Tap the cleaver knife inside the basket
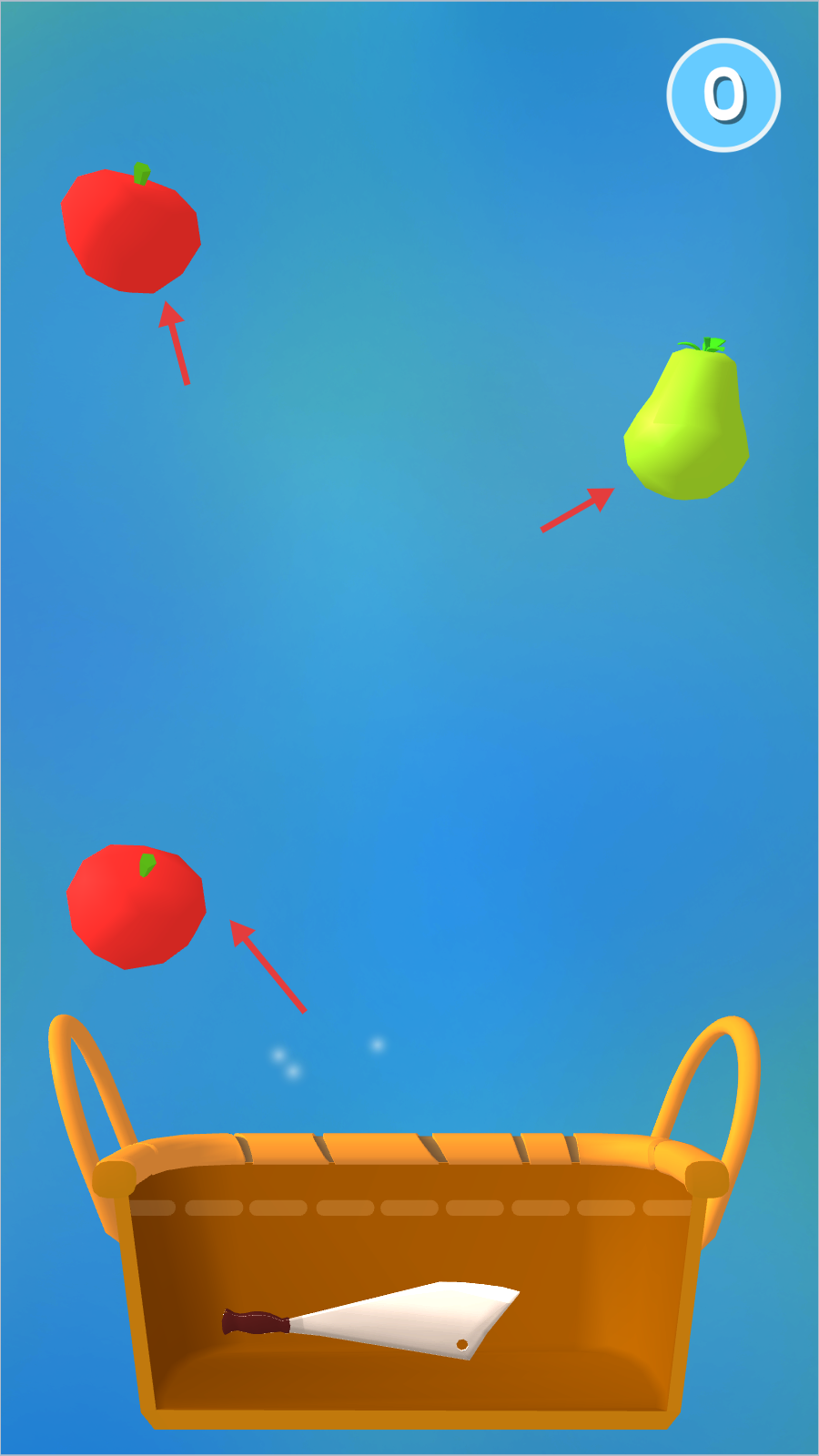Viewport: 819px width, 1456px height. [x=370, y=1319]
